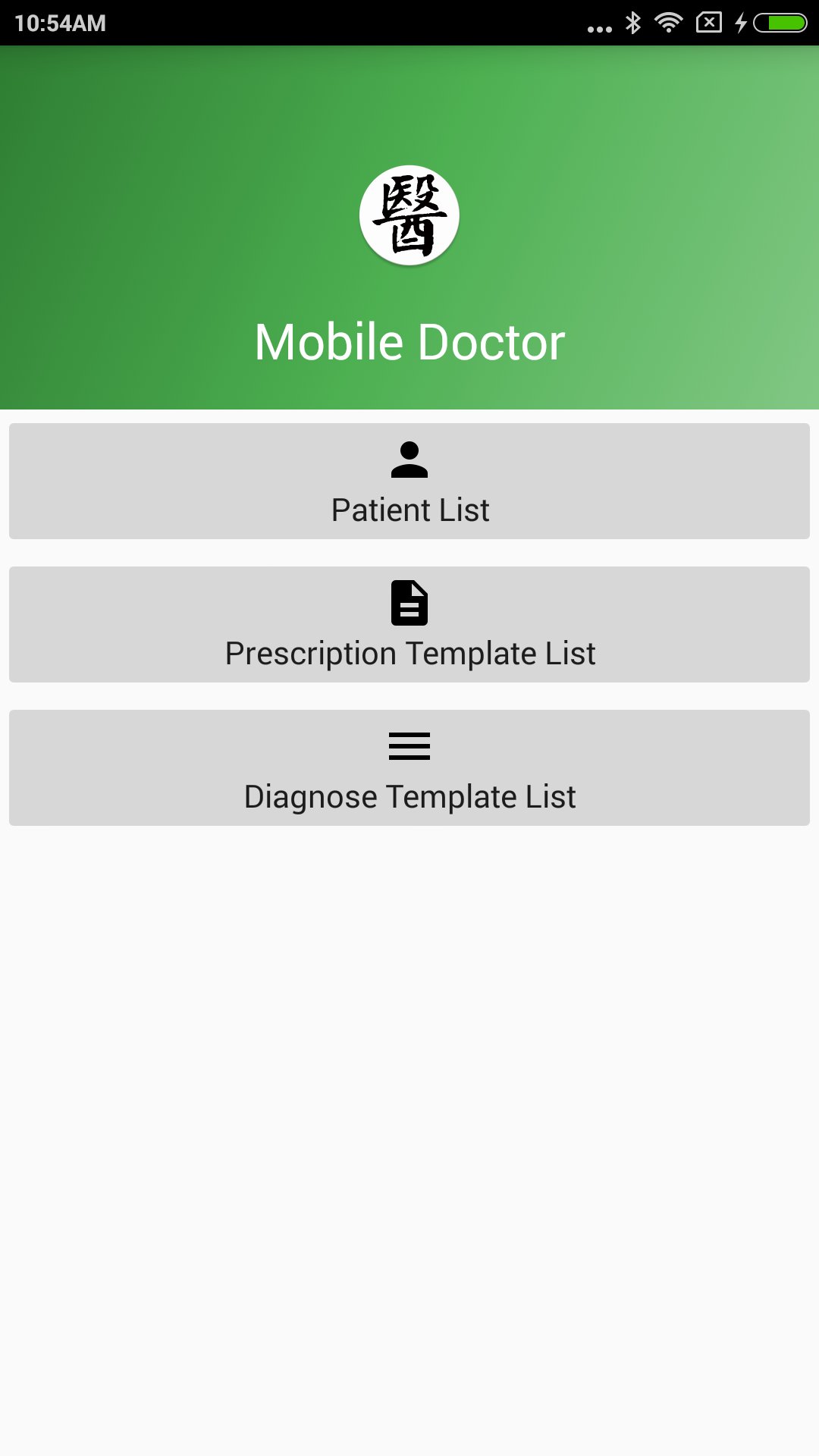Click the Patient List label text

[409, 510]
